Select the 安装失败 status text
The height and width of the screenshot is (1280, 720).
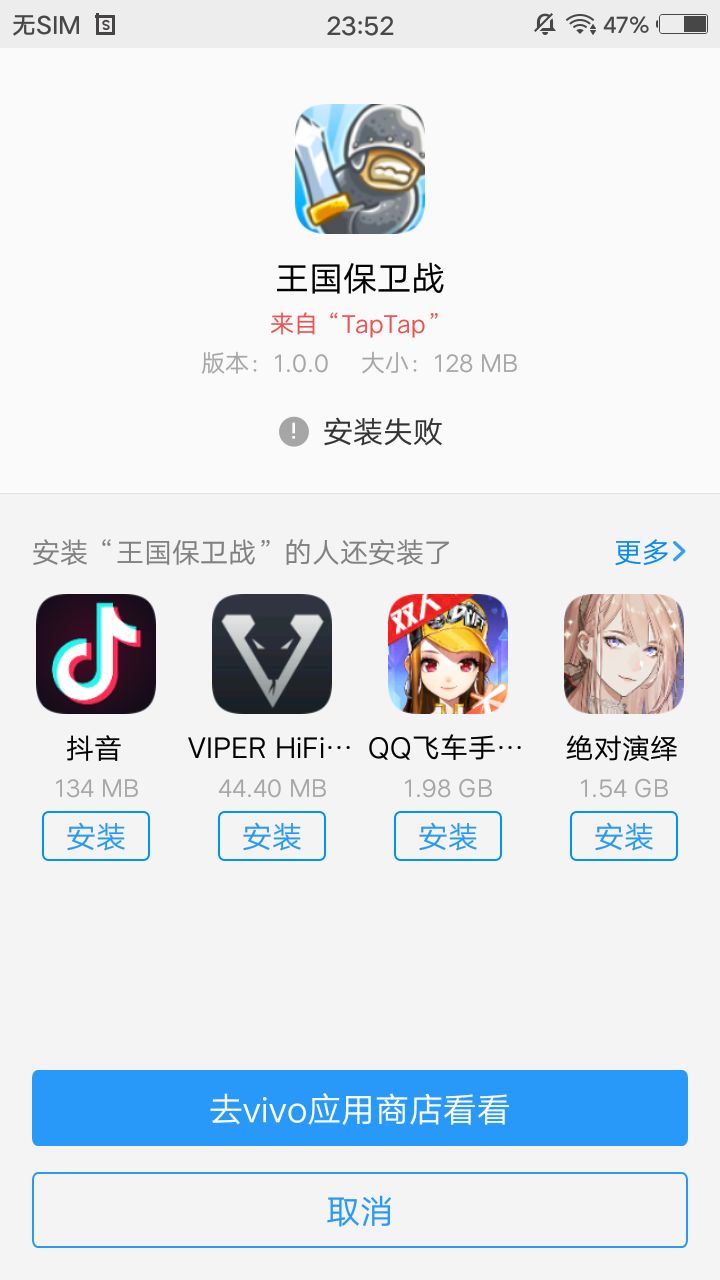[x=383, y=433]
